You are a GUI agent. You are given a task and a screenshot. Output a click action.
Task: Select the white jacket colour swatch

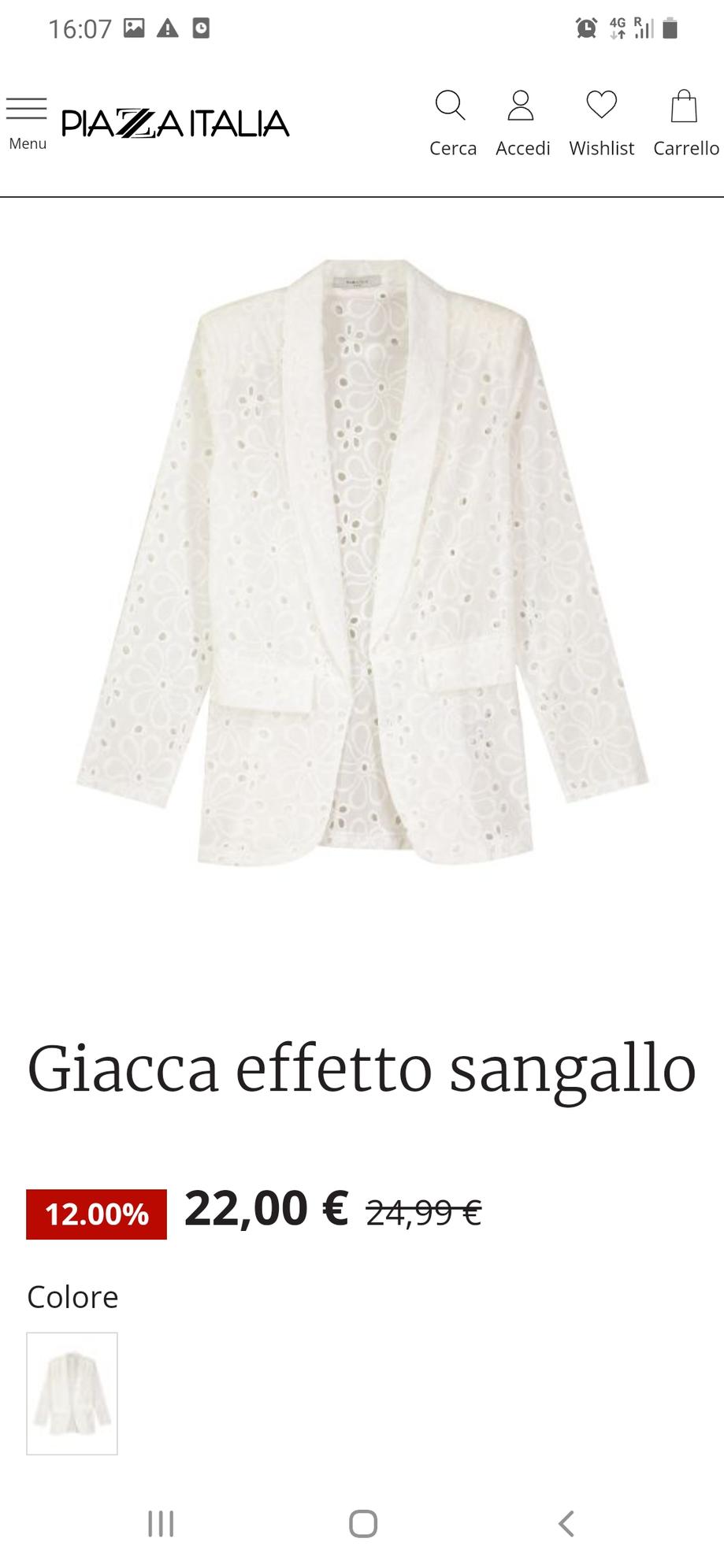[72, 1393]
